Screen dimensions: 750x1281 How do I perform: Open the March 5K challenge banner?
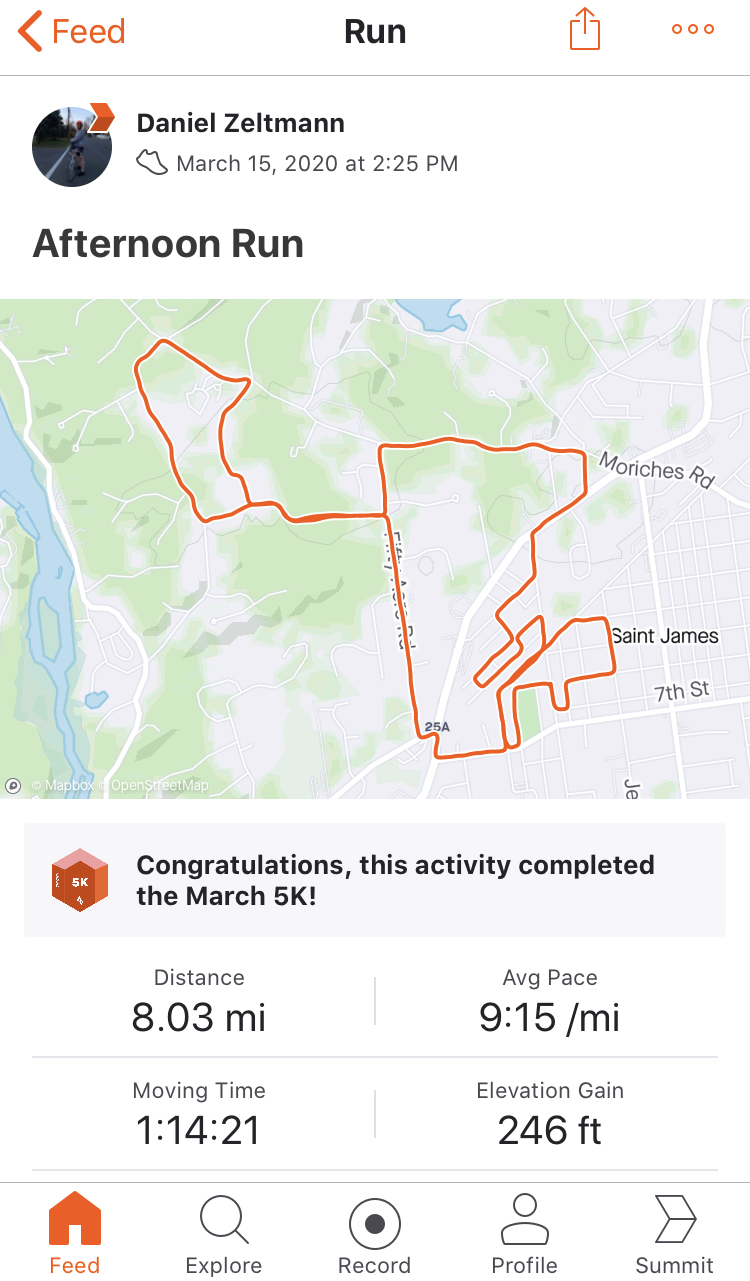[375, 880]
